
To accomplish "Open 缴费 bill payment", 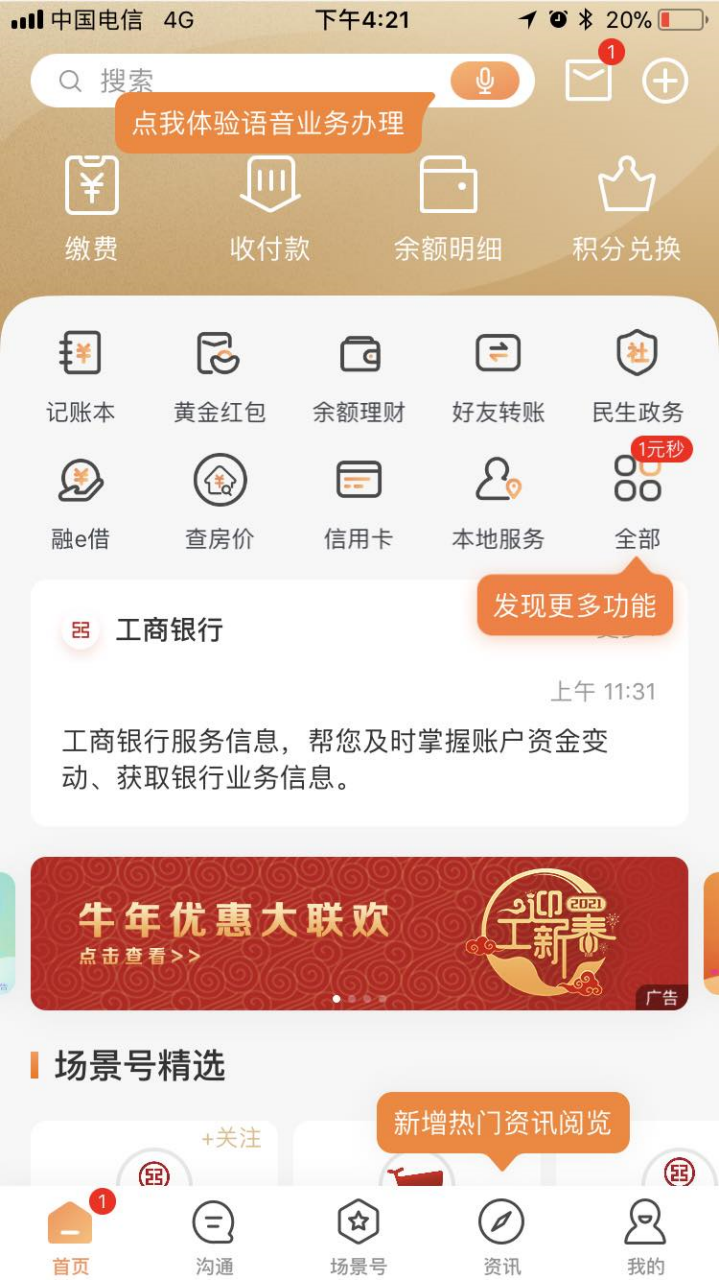I will point(92,209).
